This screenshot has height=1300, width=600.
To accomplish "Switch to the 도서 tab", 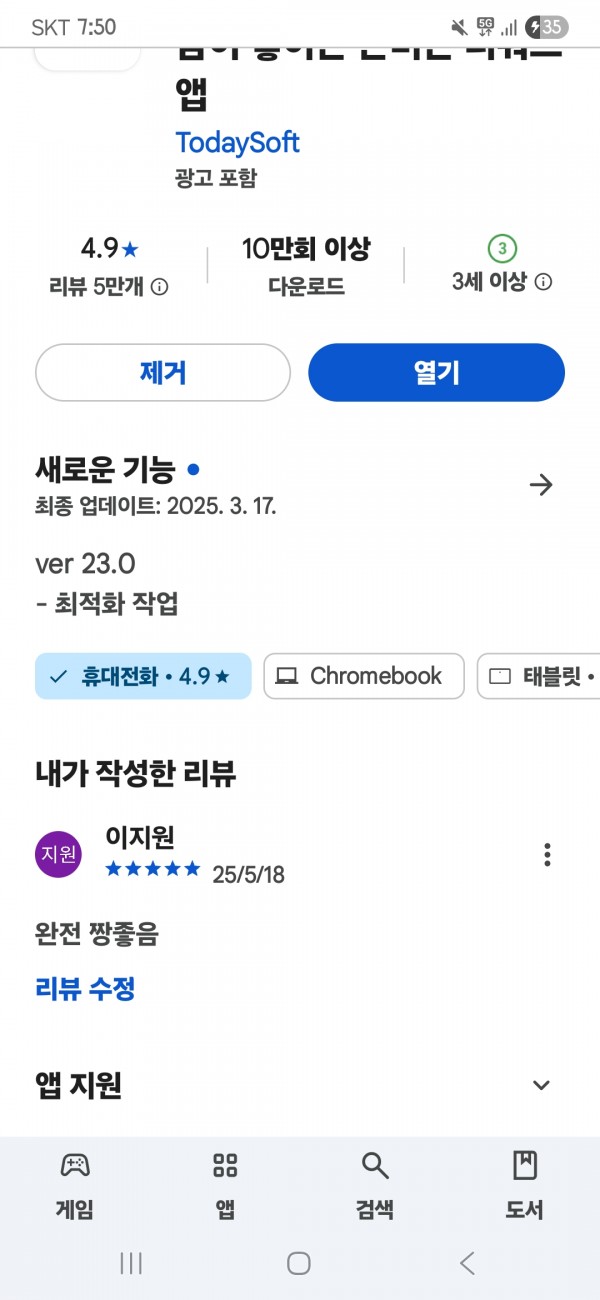I will (524, 1185).
